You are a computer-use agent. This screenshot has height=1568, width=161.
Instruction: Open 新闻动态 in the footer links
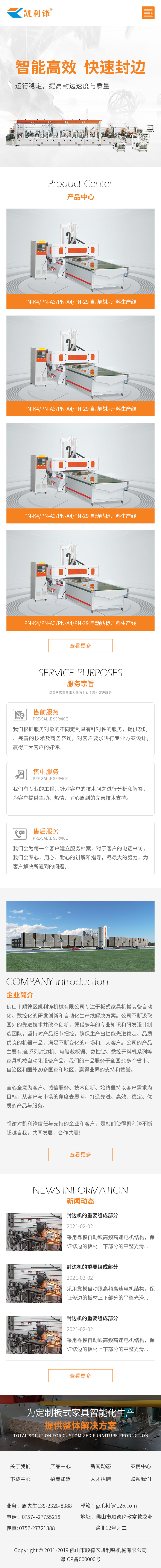(x=101, y=1466)
